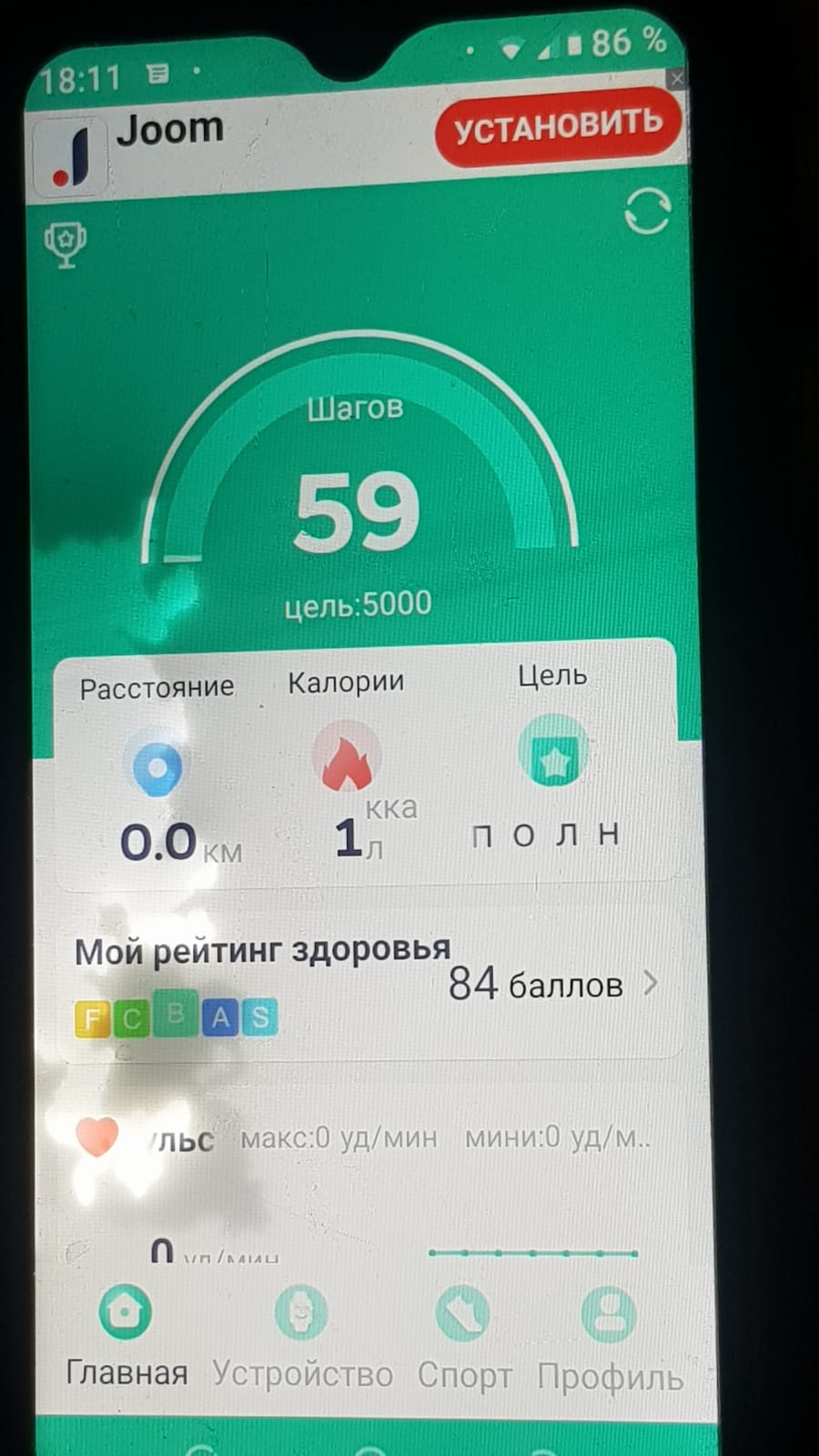The image size is (819, 1456).
Task: Open the trophy achievements icon
Action: 66,245
